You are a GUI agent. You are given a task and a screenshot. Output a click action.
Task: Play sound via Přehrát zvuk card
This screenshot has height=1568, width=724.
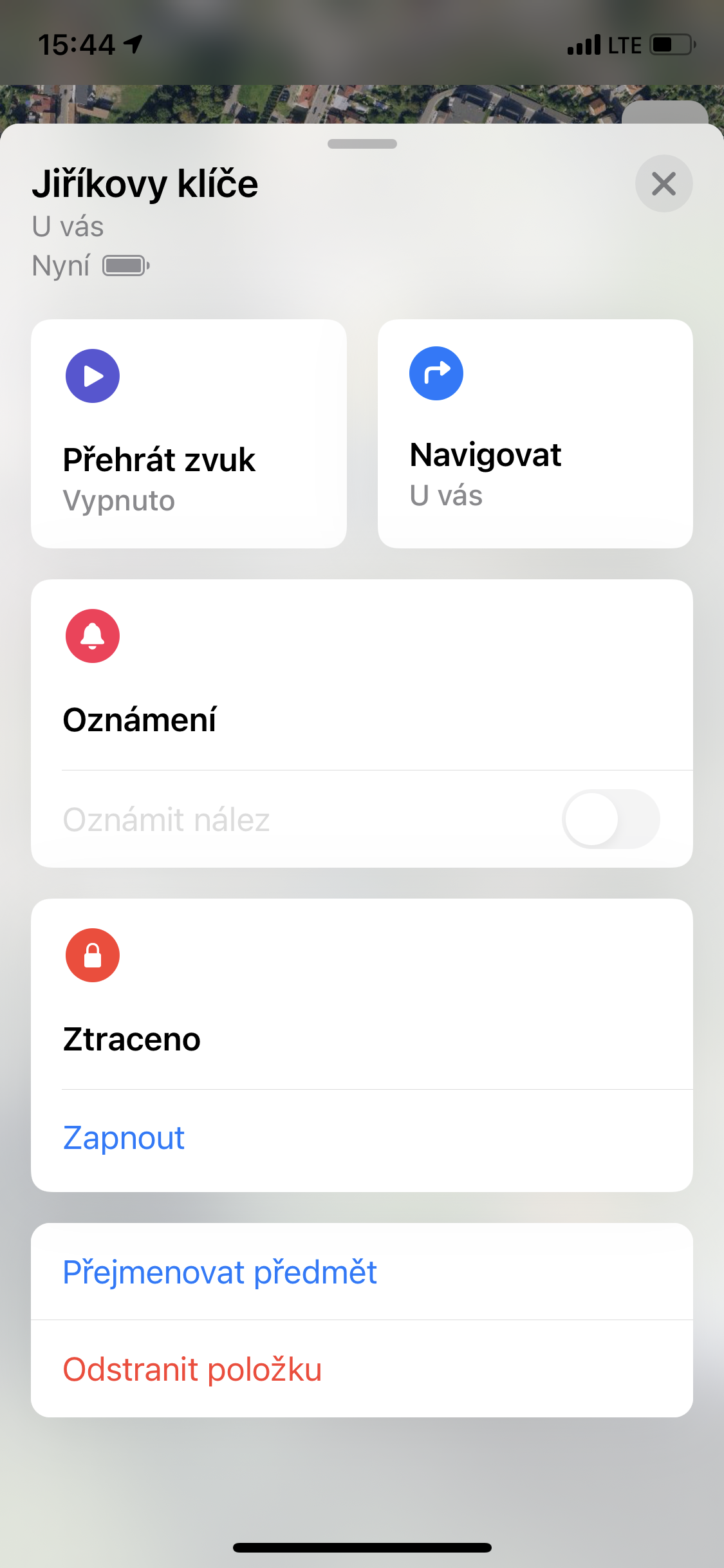[189, 433]
